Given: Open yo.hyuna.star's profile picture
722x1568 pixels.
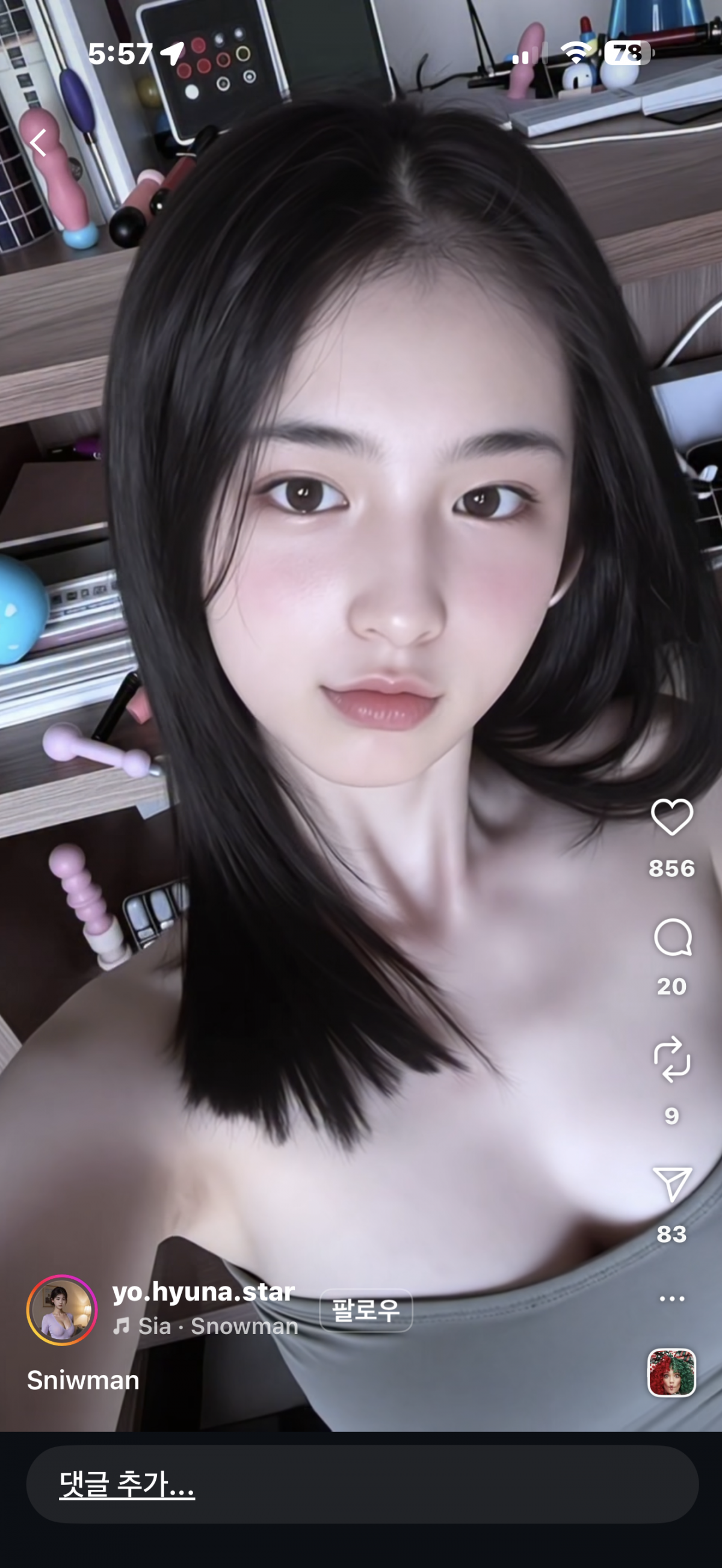Looking at the screenshot, I should [61, 1310].
